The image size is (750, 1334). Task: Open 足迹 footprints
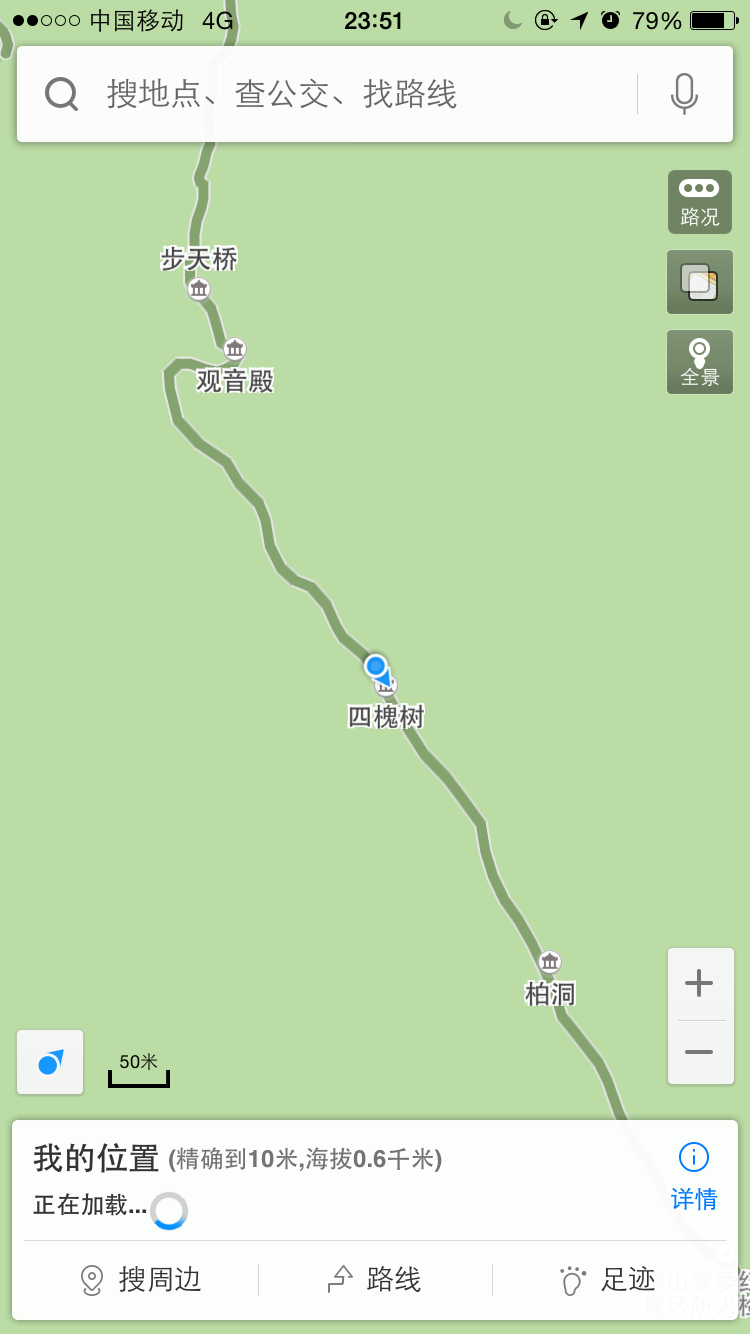(x=609, y=1279)
